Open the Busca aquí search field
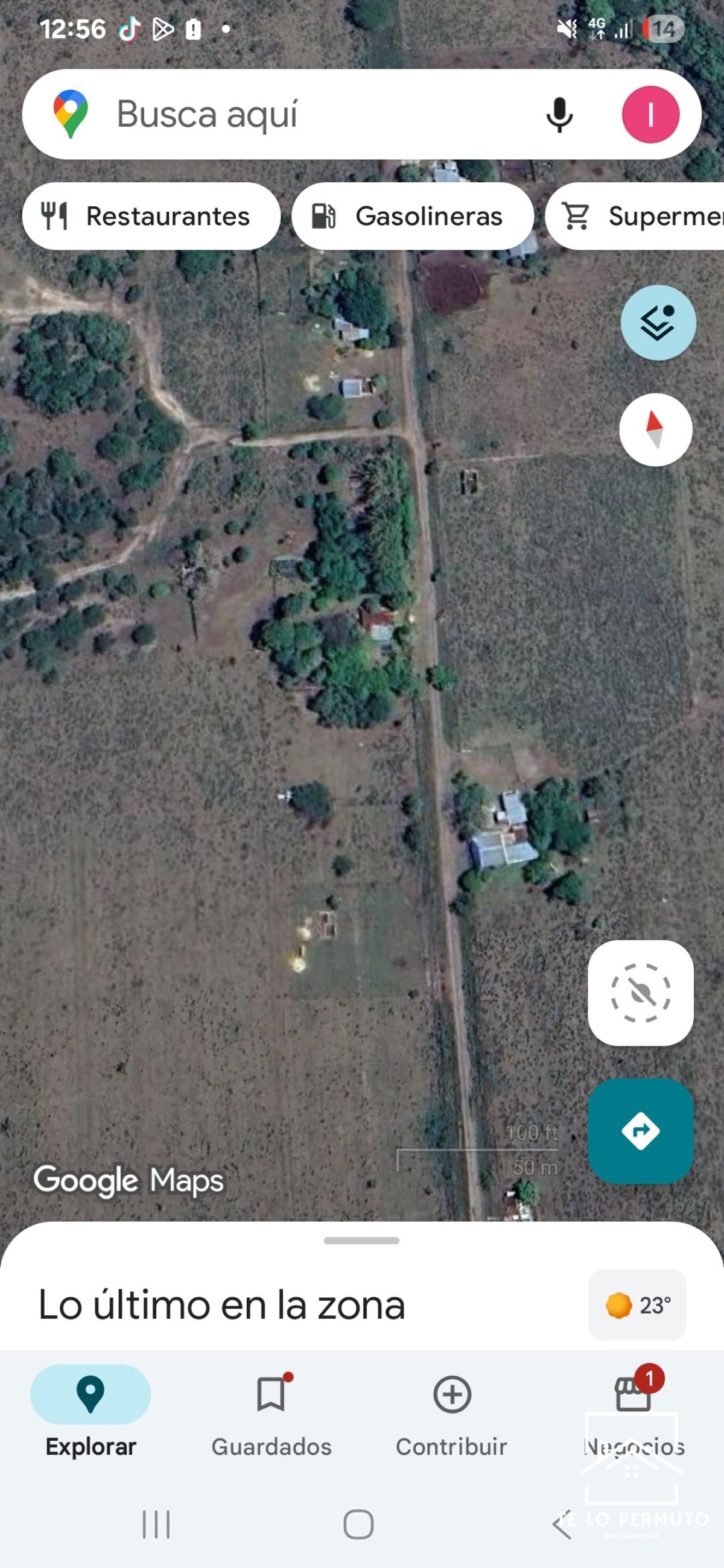 pyautogui.click(x=305, y=115)
